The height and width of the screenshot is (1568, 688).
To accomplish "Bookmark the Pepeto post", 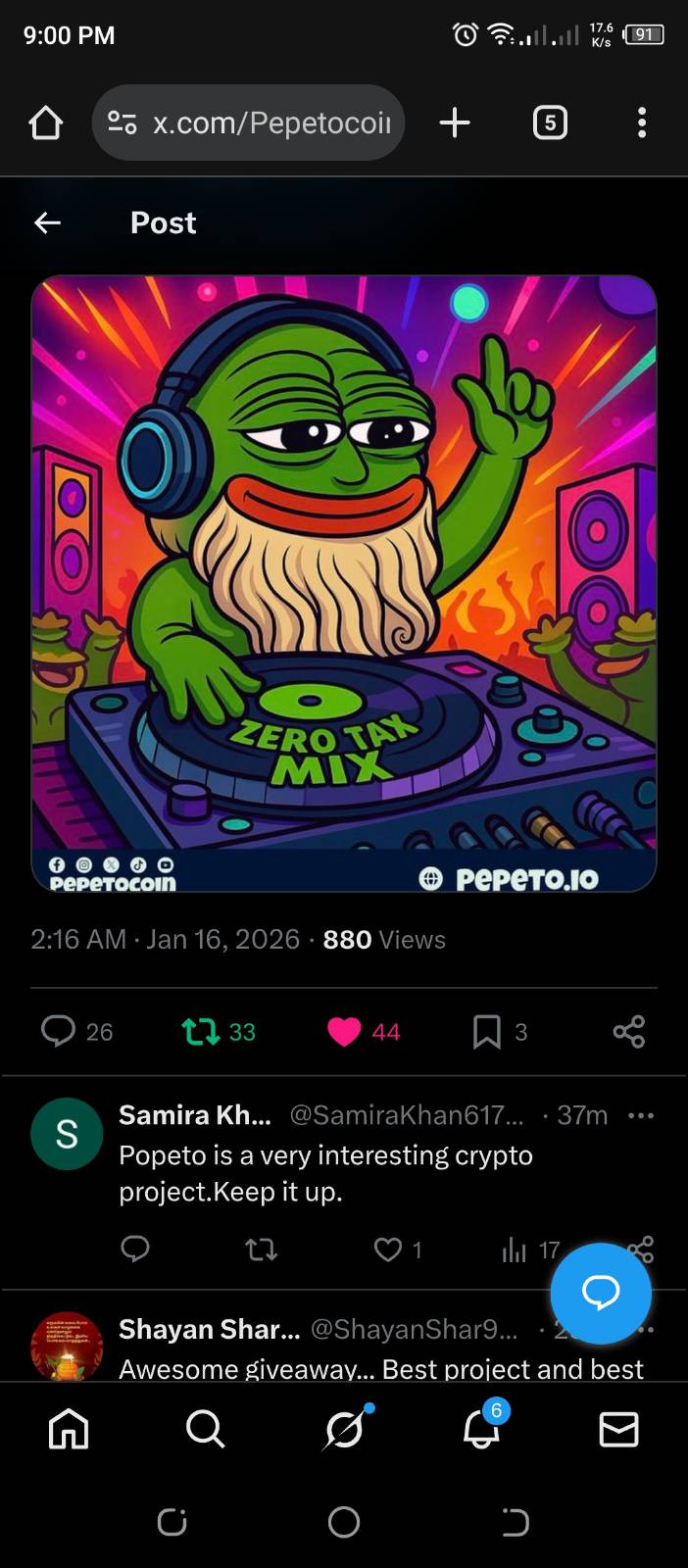I will (487, 1031).
